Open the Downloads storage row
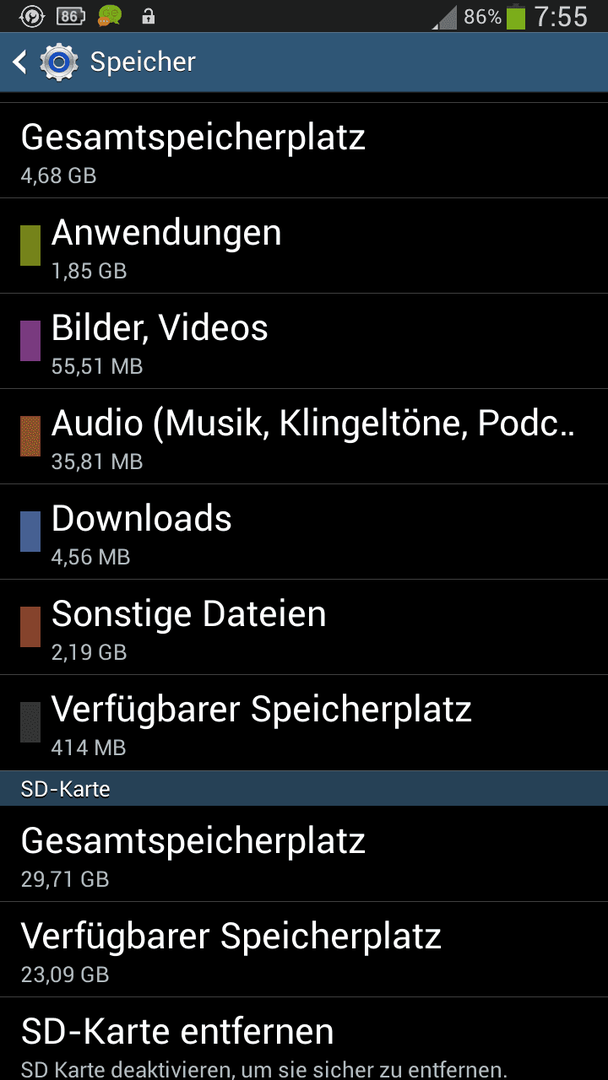The height and width of the screenshot is (1080, 608). click(x=304, y=532)
